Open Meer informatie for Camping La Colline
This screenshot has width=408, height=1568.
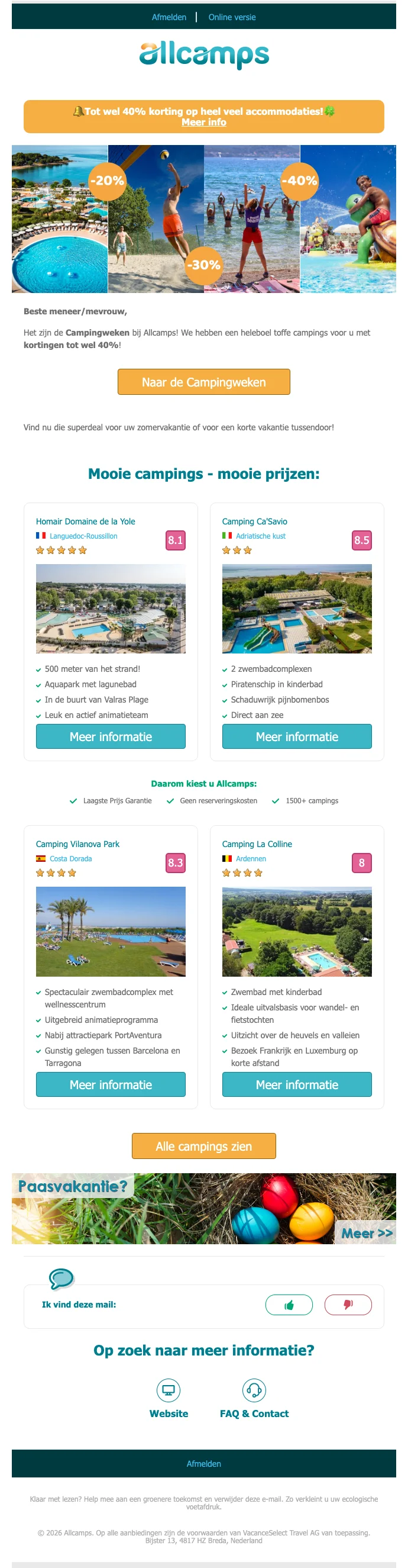297,1084
